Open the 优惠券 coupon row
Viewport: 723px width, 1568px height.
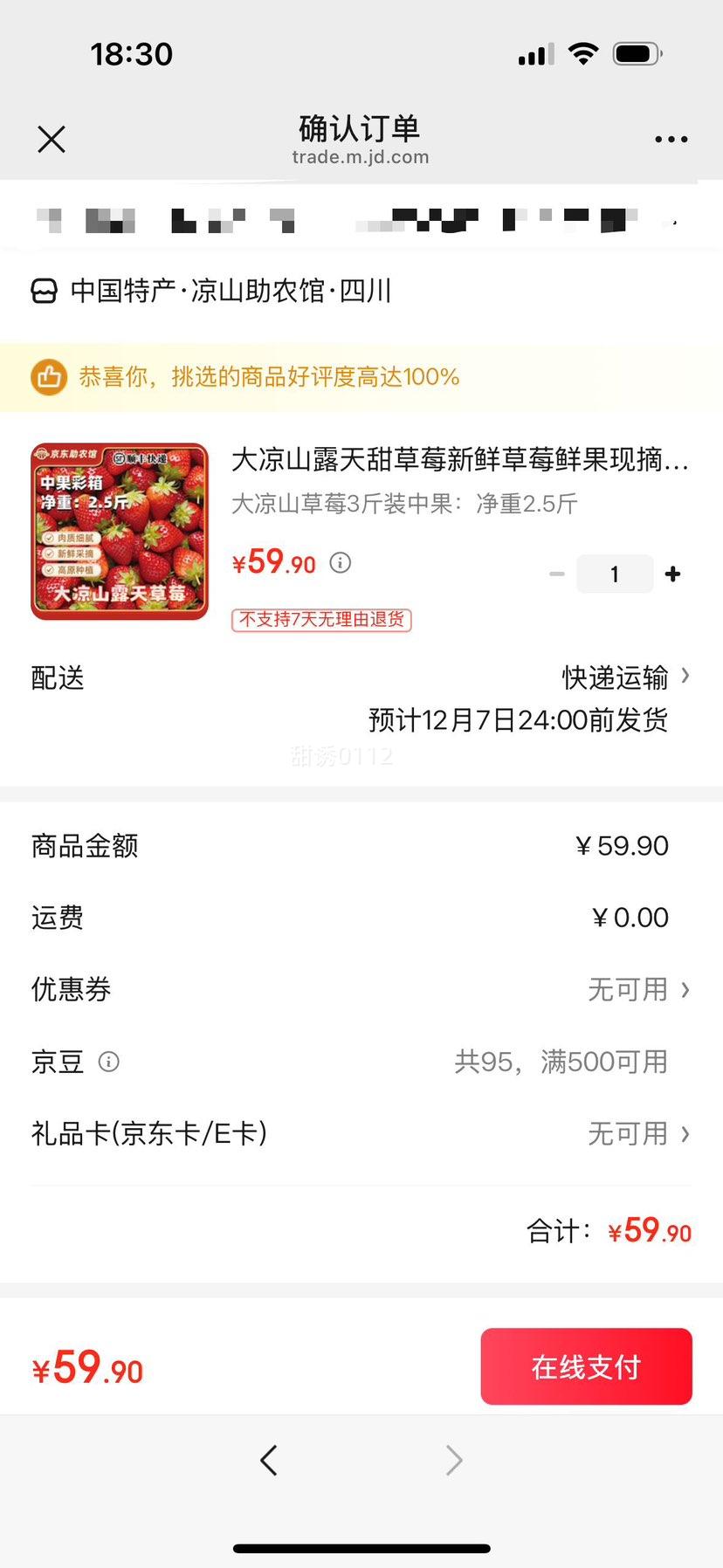pos(361,989)
